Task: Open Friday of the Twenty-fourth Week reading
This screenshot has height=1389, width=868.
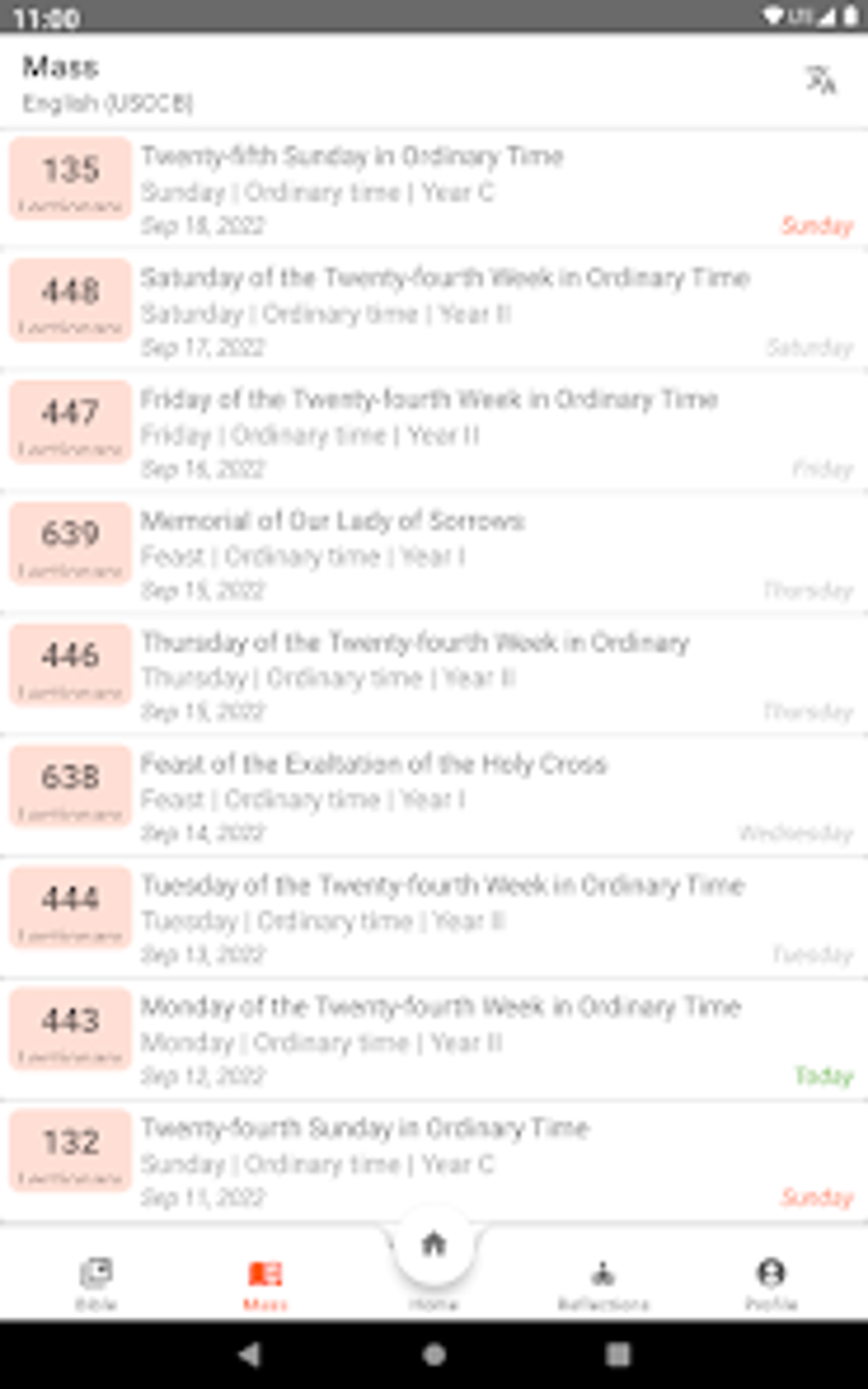Action: (434, 432)
